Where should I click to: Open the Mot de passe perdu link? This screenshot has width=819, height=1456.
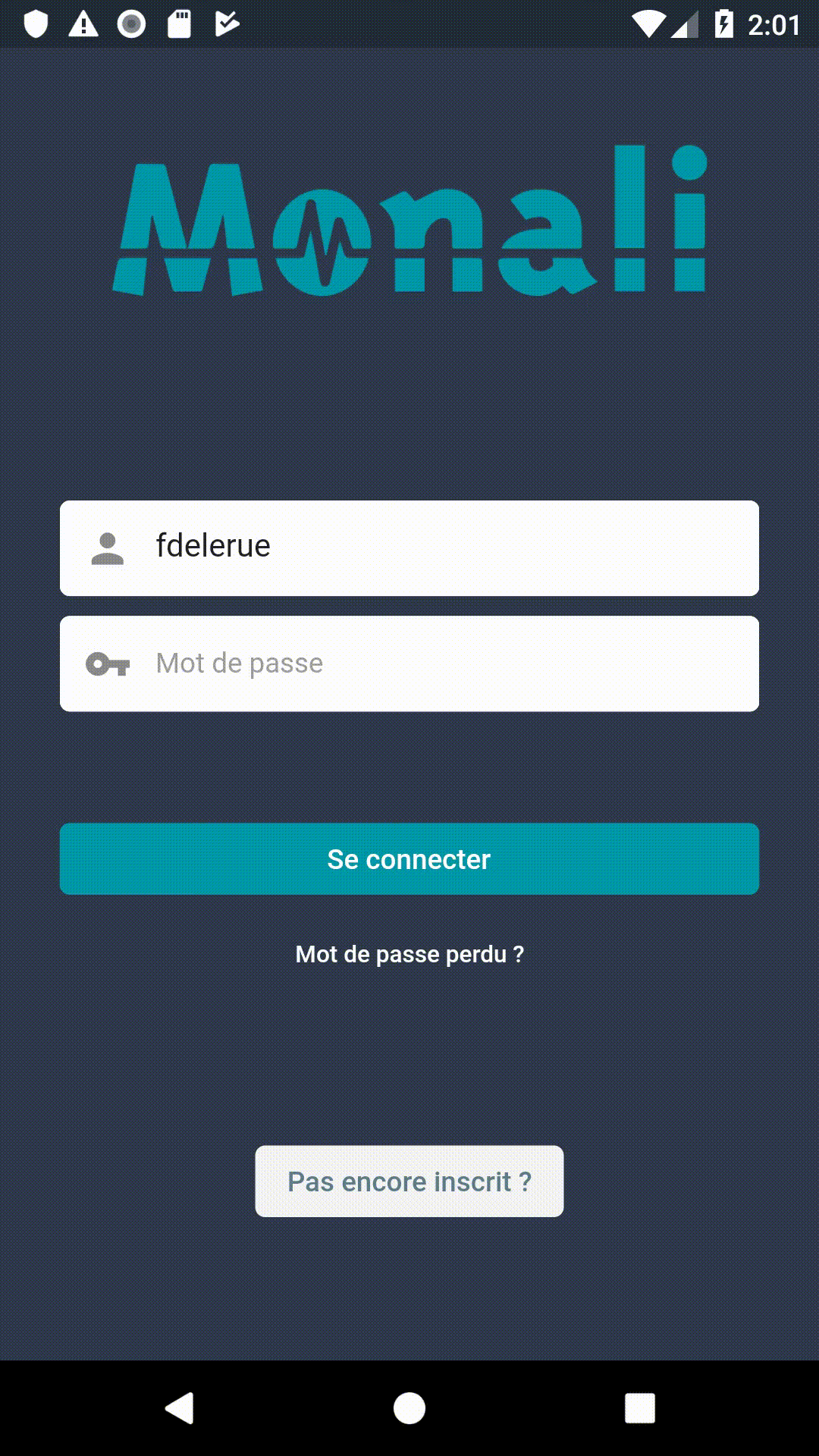409,954
